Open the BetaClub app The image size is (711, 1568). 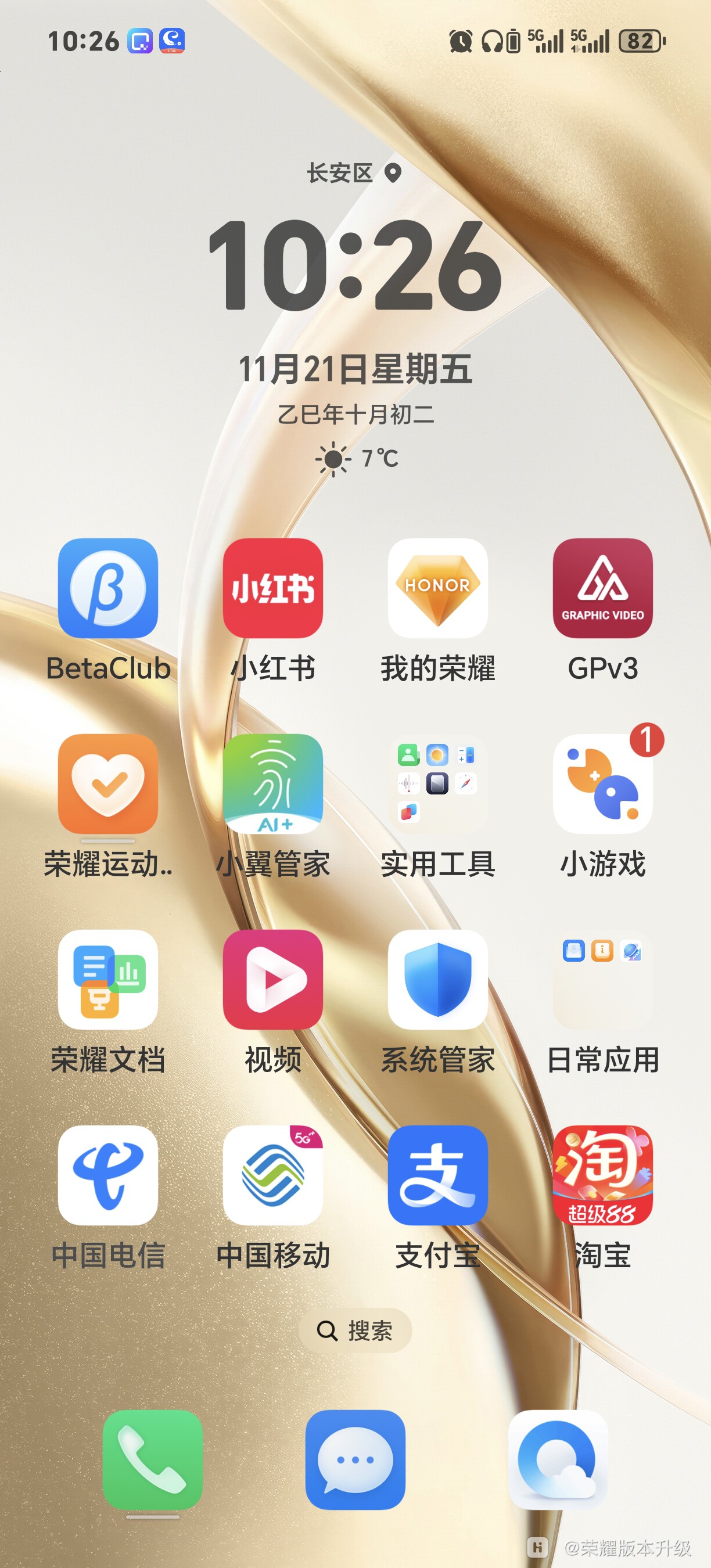pyautogui.click(x=107, y=588)
